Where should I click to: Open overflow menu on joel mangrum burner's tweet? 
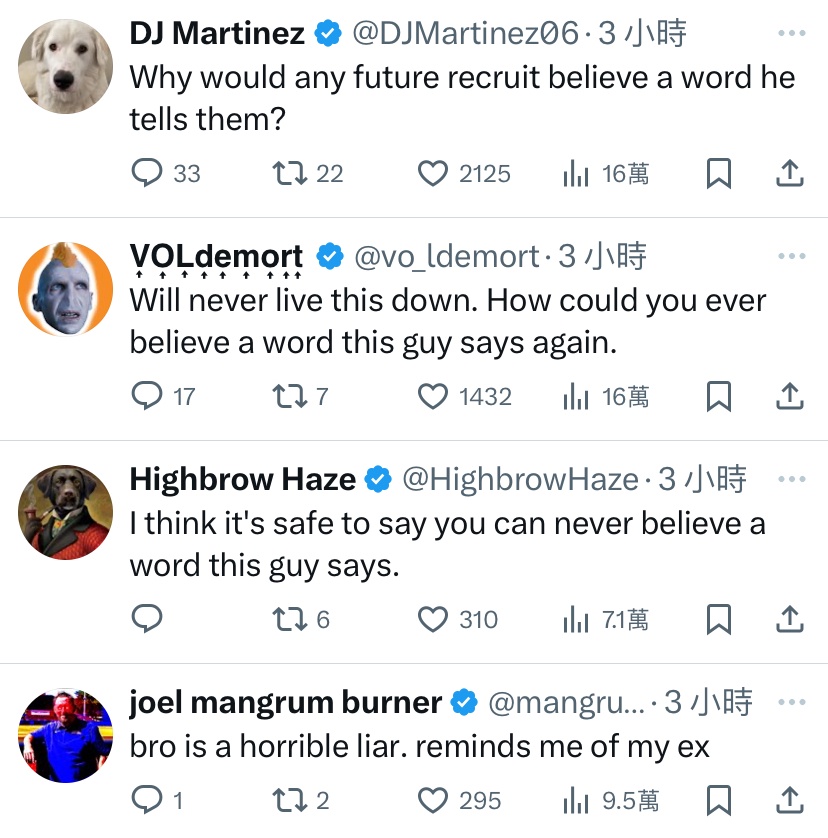pyautogui.click(x=790, y=702)
